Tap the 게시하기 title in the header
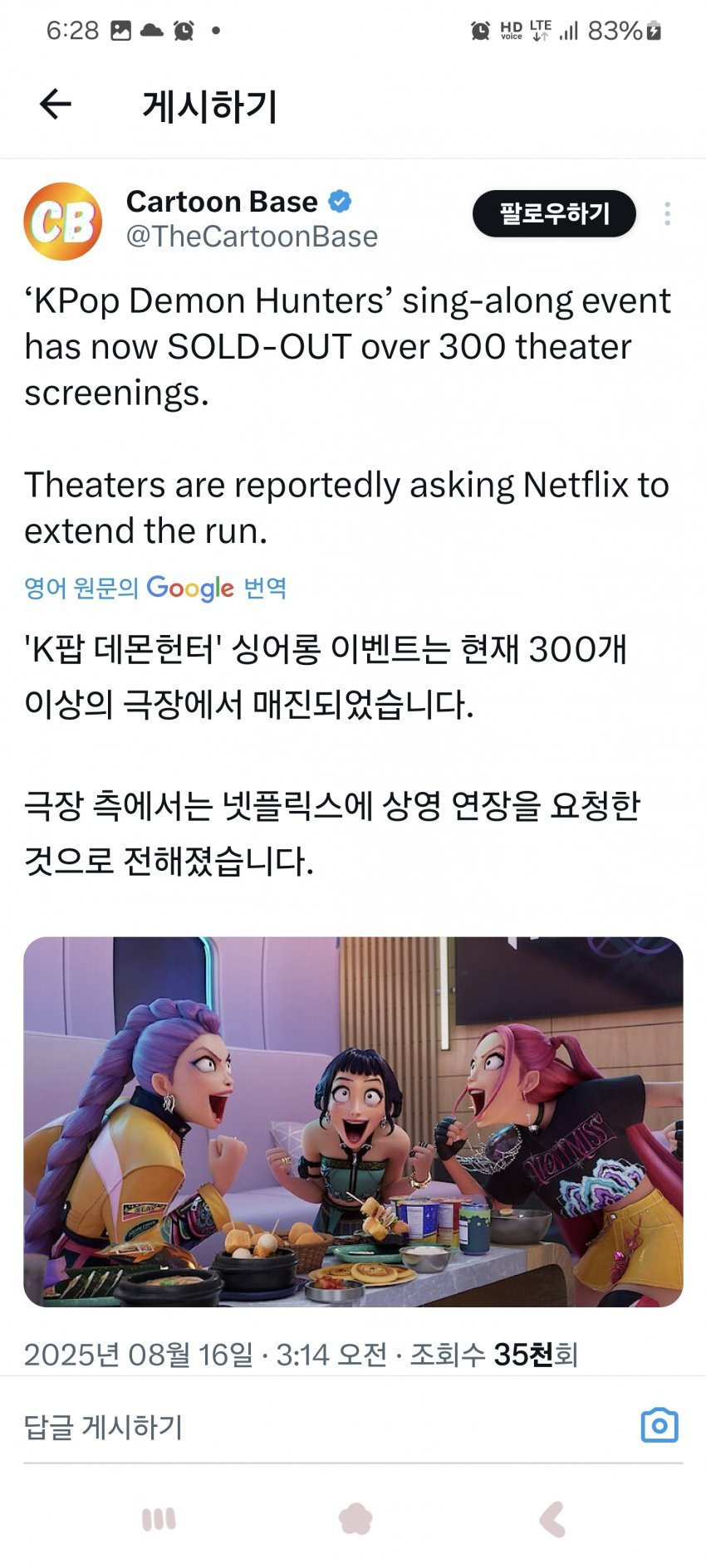The image size is (706, 1568). [210, 103]
